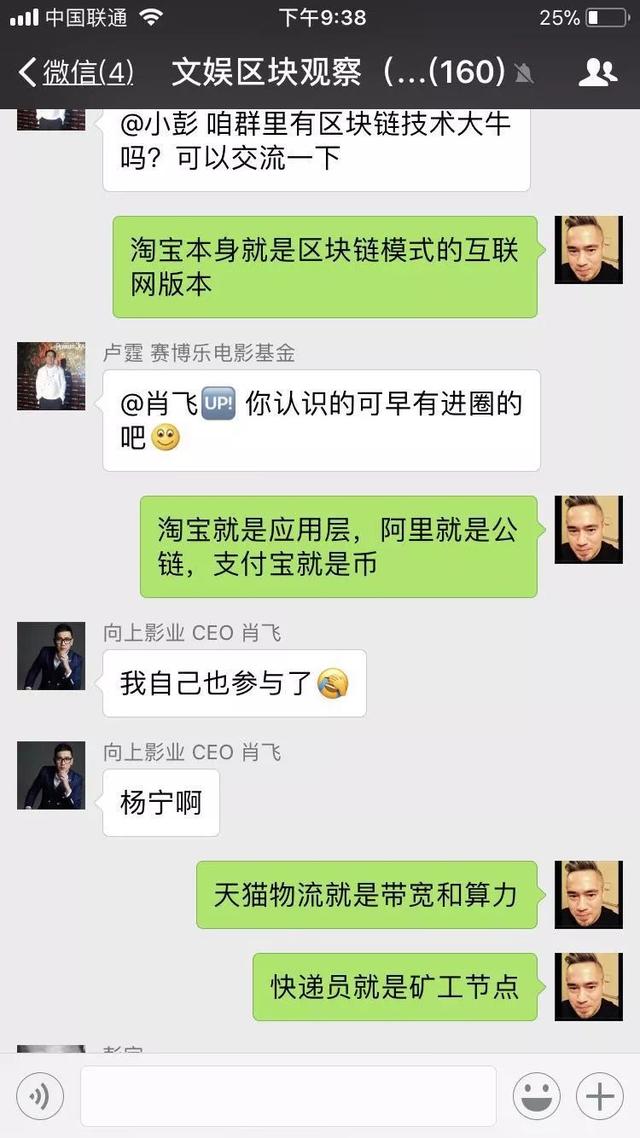The height and width of the screenshot is (1138, 640).
Task: Go back to the WeChat chat list
Action: point(75,72)
